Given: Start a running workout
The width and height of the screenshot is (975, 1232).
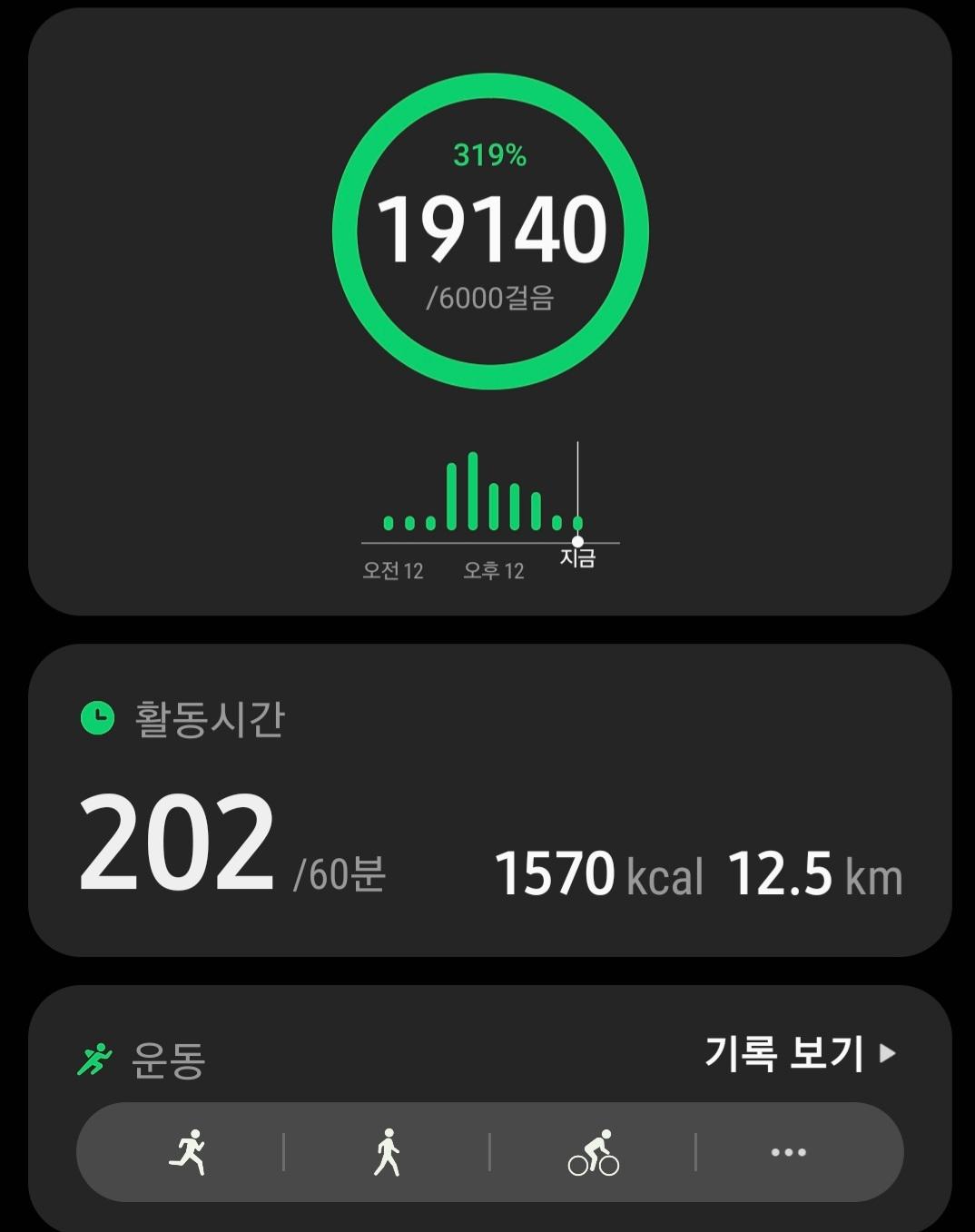Looking at the screenshot, I should tap(187, 1152).
